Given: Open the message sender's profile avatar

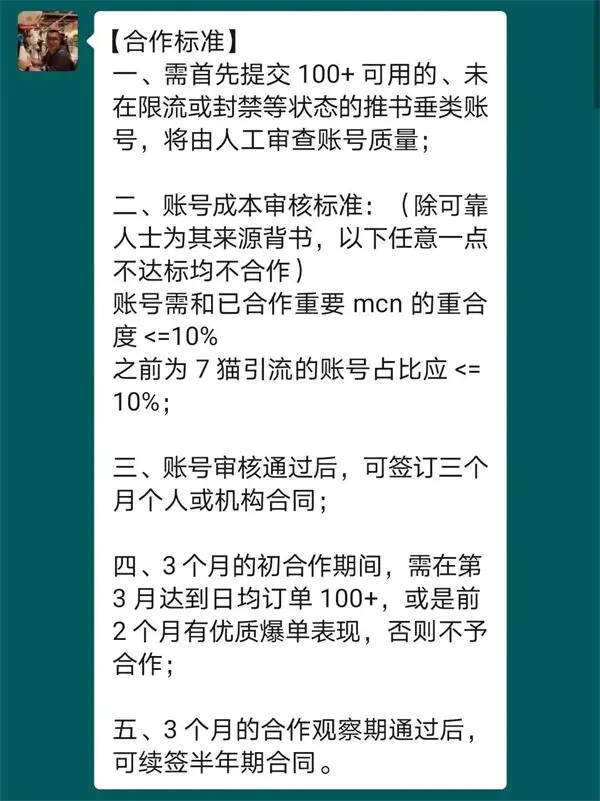Looking at the screenshot, I should click(48, 42).
